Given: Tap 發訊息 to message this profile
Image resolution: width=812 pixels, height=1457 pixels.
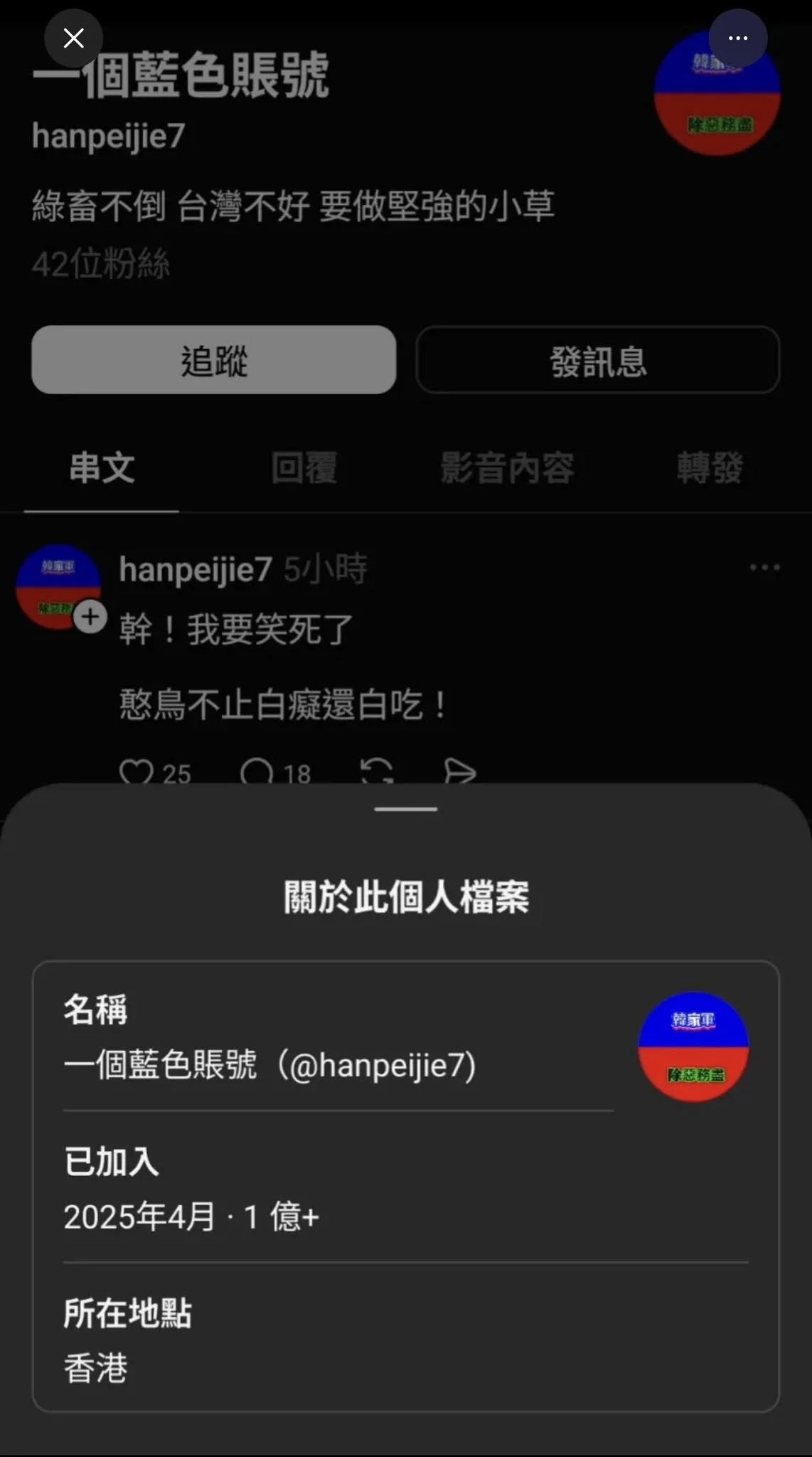Looking at the screenshot, I should (598, 360).
